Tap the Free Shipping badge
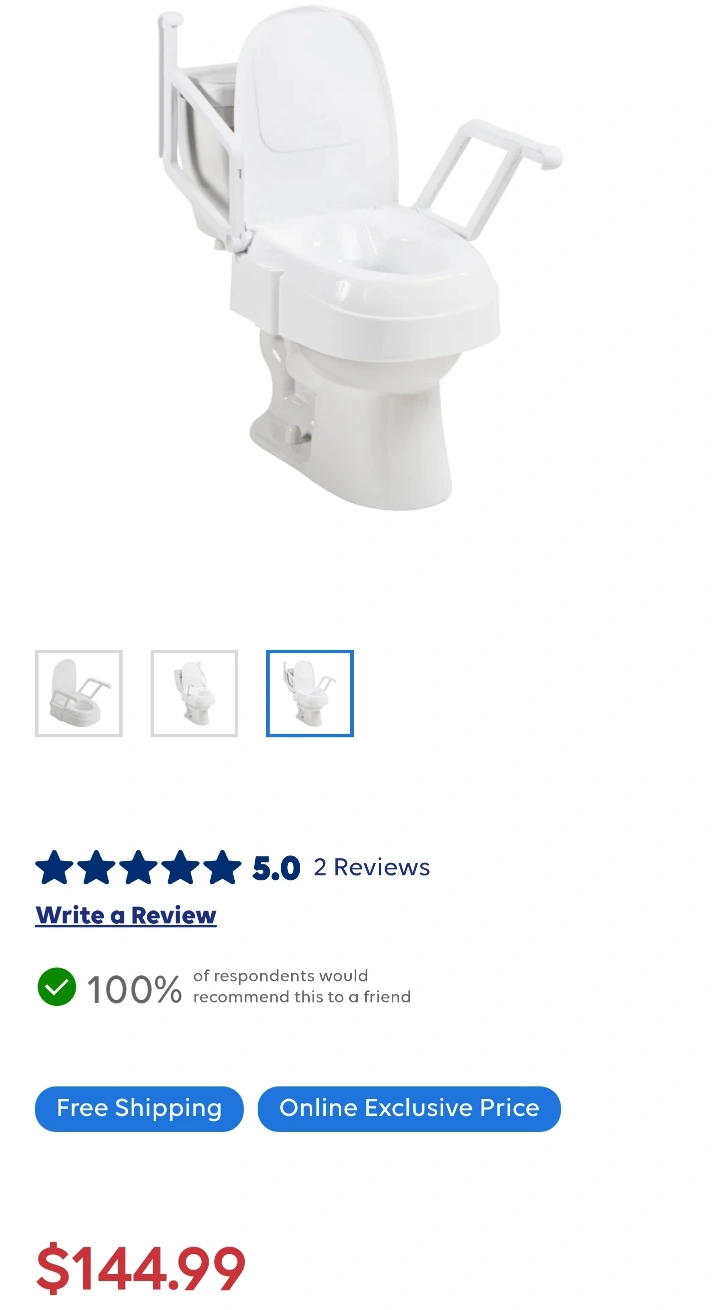The width and height of the screenshot is (720, 1310). click(139, 1109)
